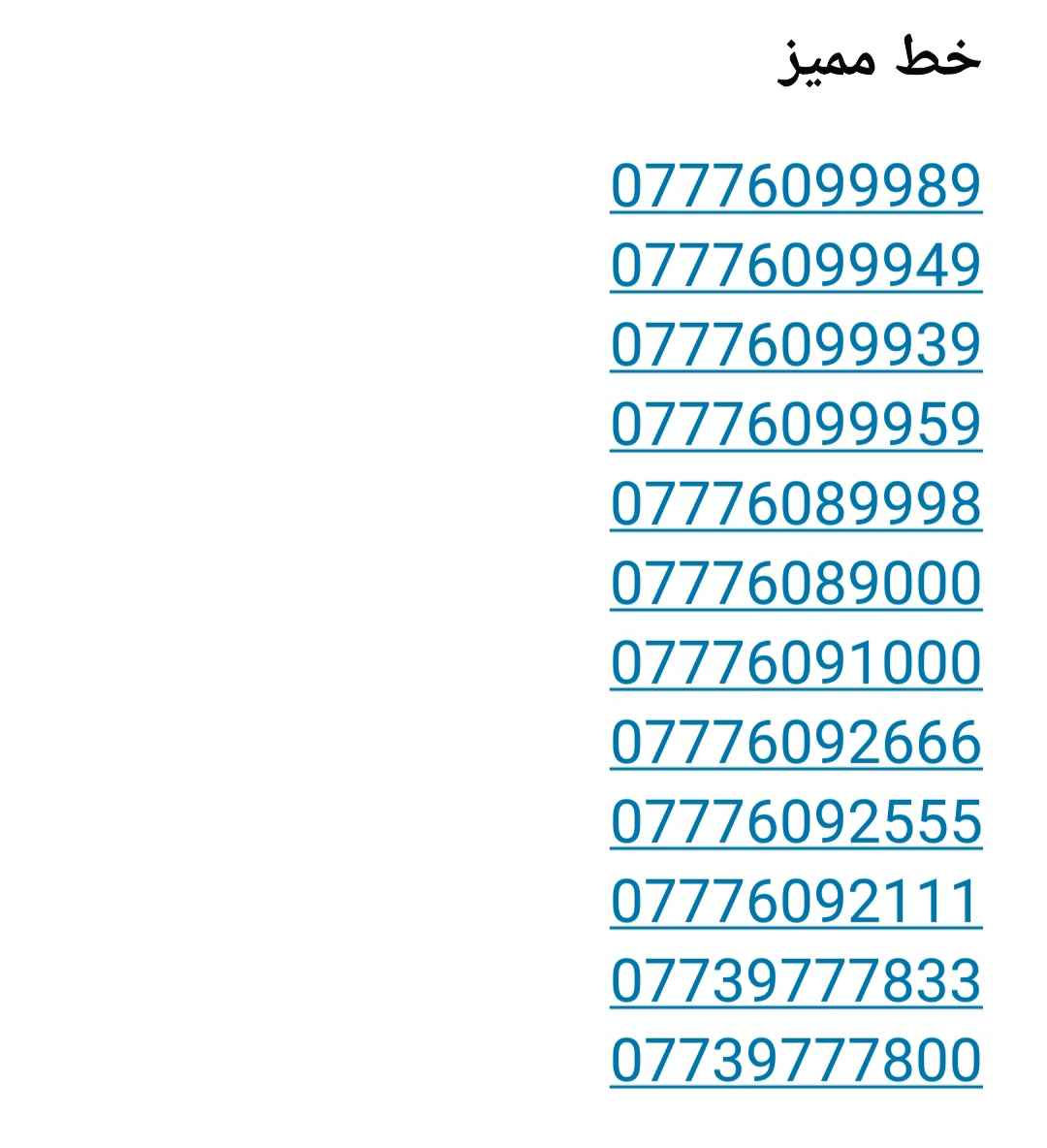Call the number 07776099959
This screenshot has width=1047, height=1148.
click(796, 425)
